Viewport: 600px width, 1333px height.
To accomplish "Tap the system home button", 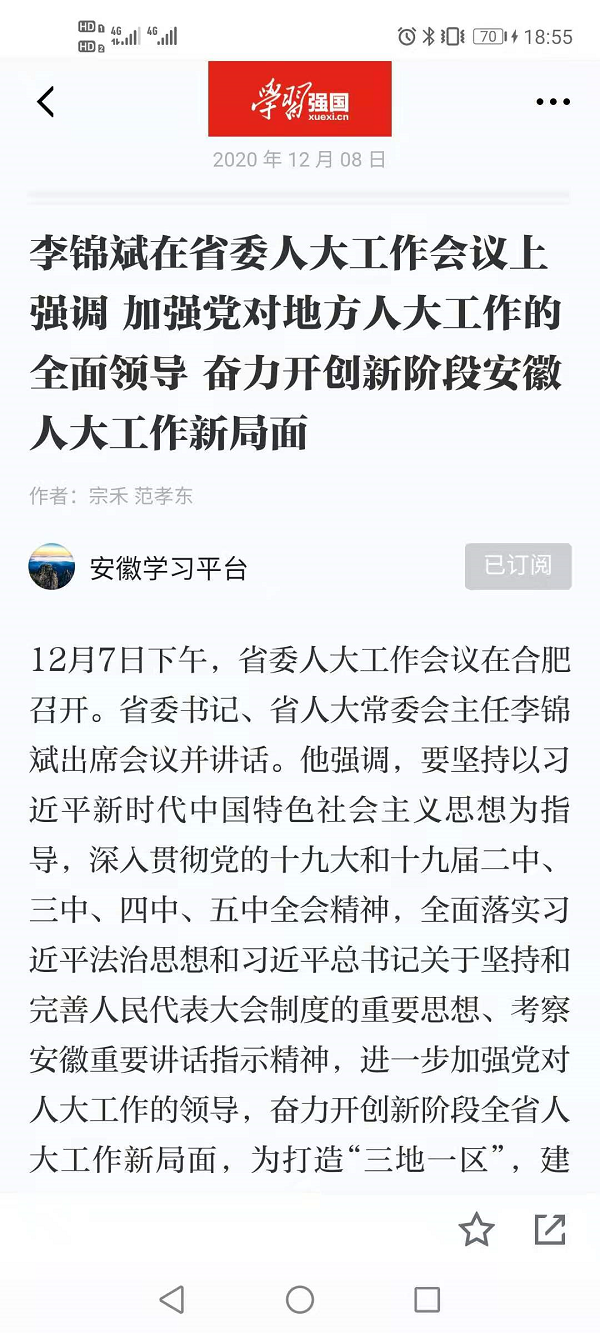I will pyautogui.click(x=300, y=1299).
